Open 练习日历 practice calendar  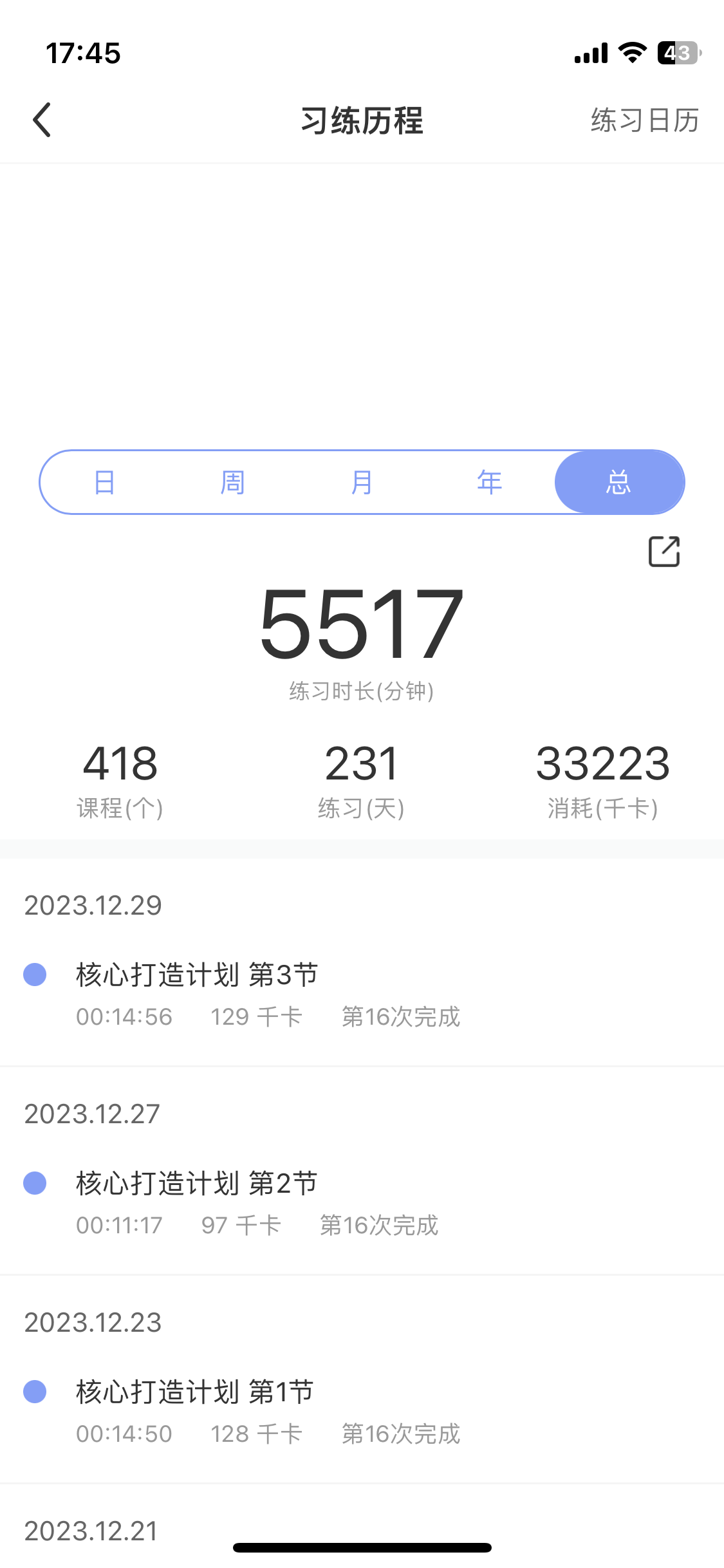pyautogui.click(x=644, y=120)
